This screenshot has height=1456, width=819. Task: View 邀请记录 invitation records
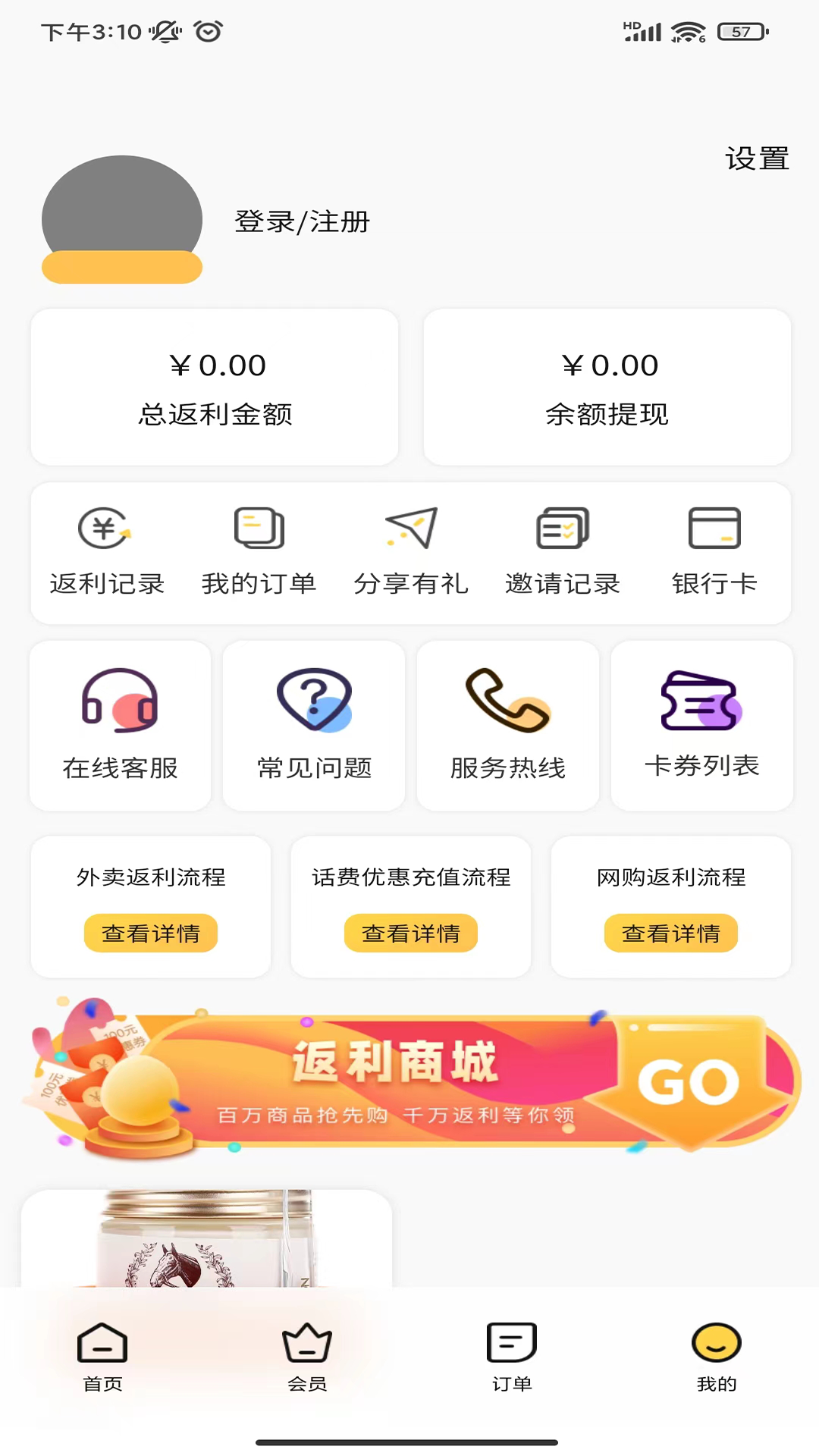click(563, 551)
